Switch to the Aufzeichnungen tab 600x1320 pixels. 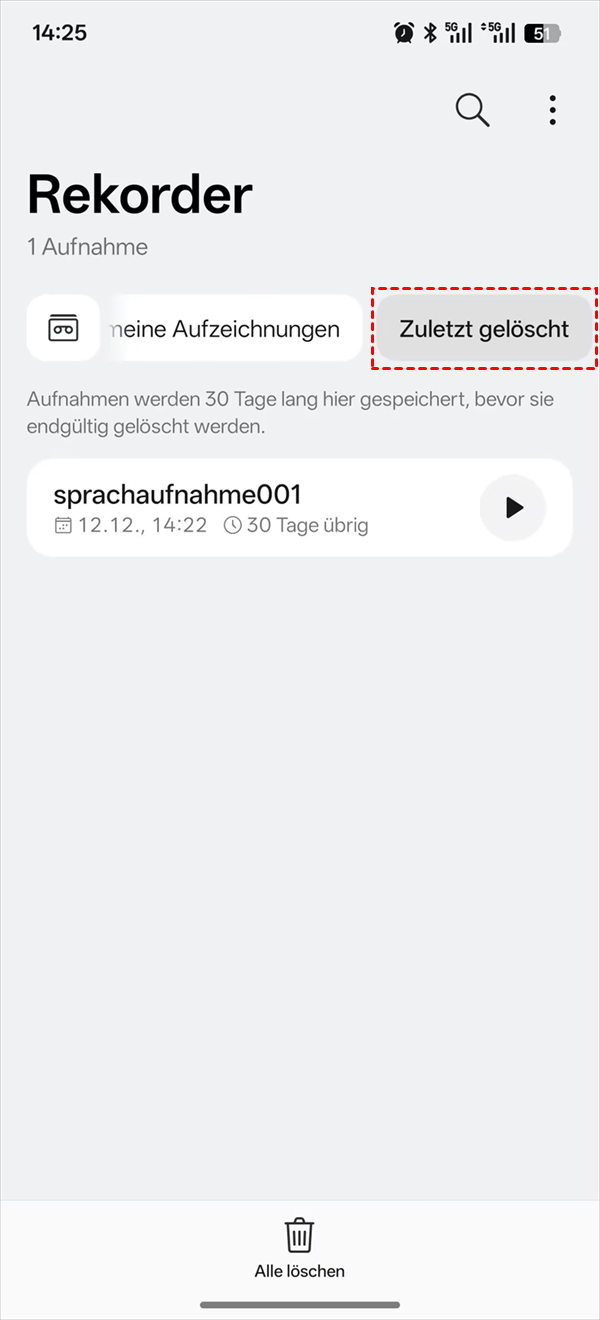click(x=230, y=328)
